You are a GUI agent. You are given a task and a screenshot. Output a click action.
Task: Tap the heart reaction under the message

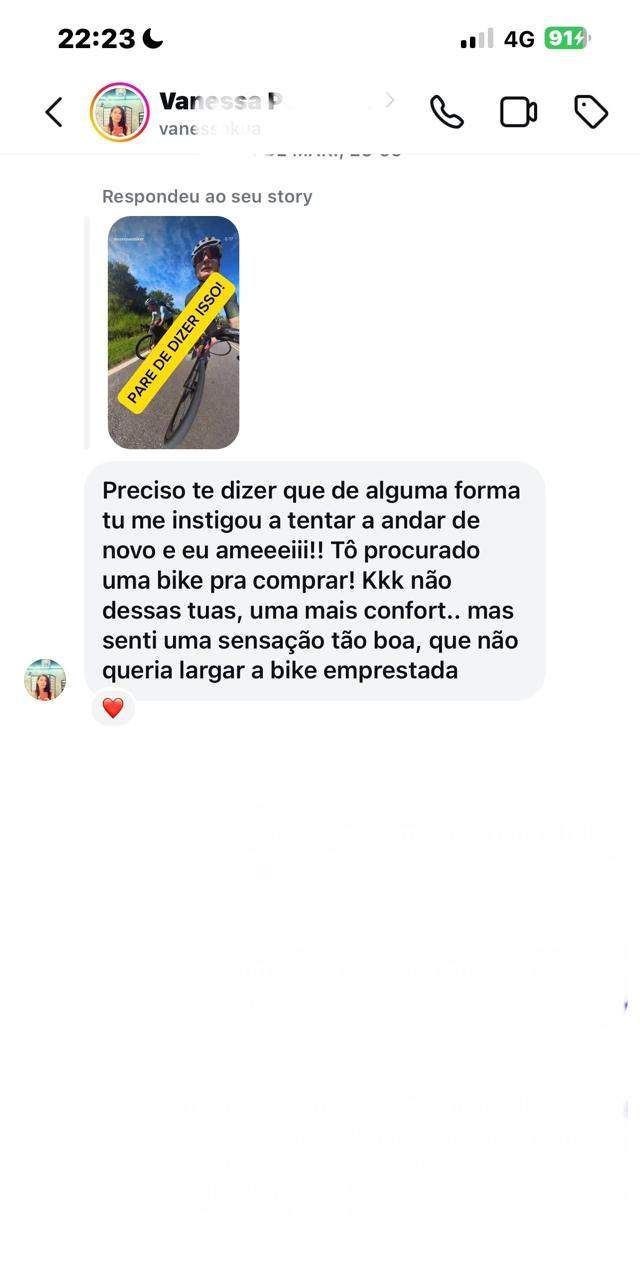[x=113, y=708]
